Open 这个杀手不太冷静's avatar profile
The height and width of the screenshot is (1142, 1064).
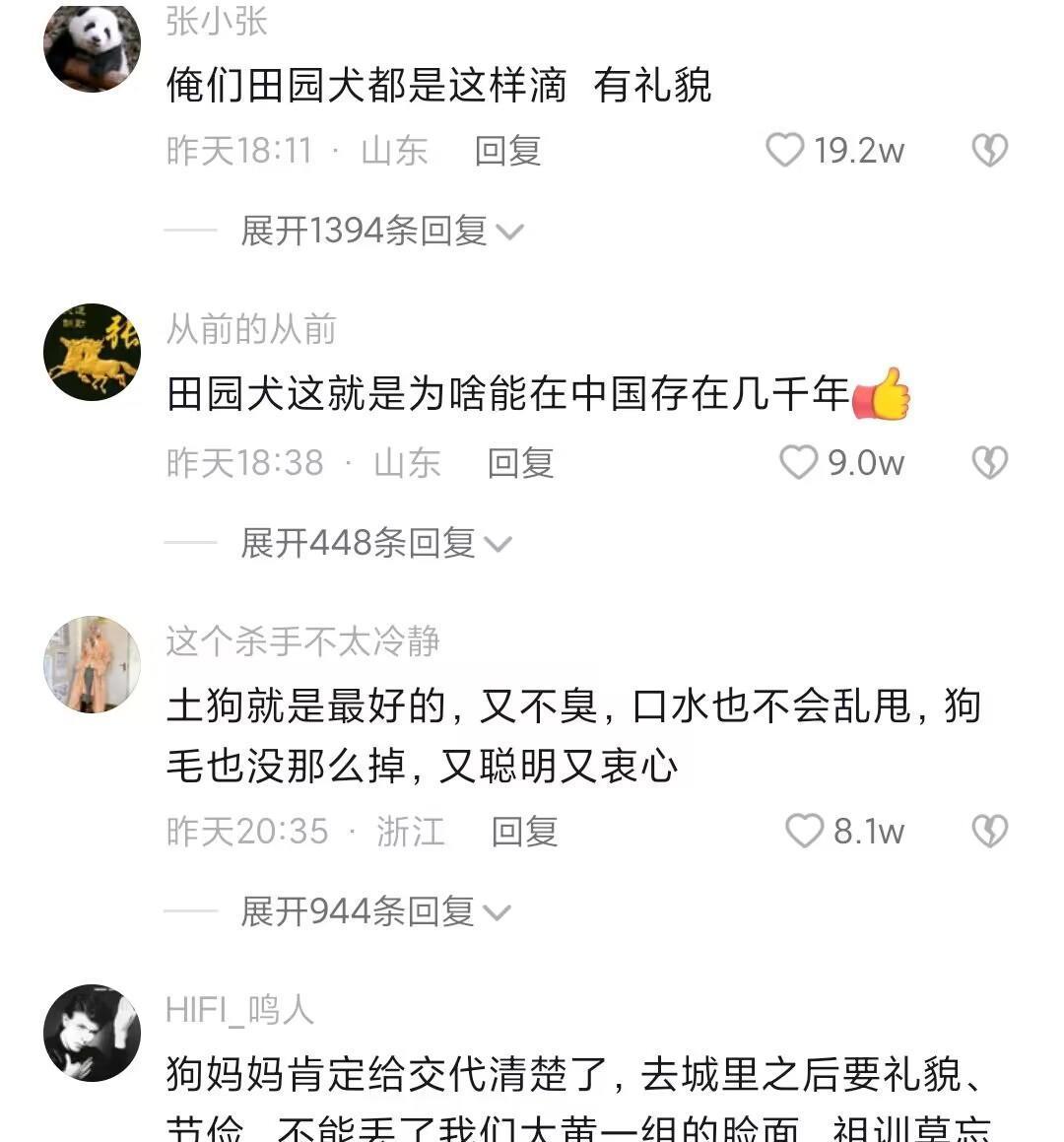click(93, 665)
